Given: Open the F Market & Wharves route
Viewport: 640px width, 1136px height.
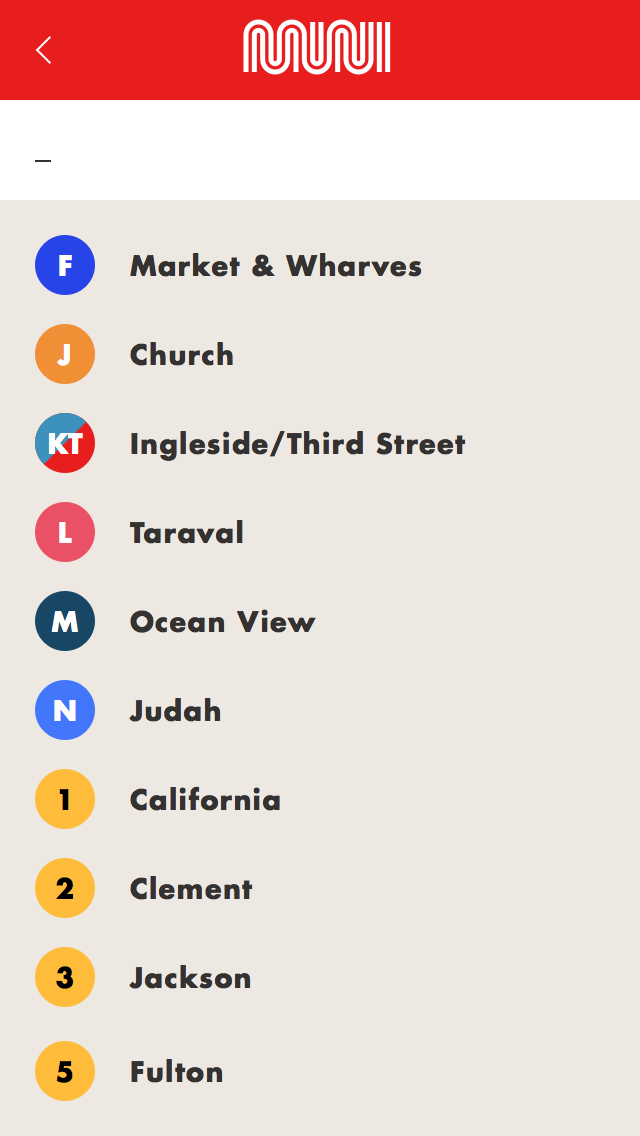Looking at the screenshot, I should [320, 265].
